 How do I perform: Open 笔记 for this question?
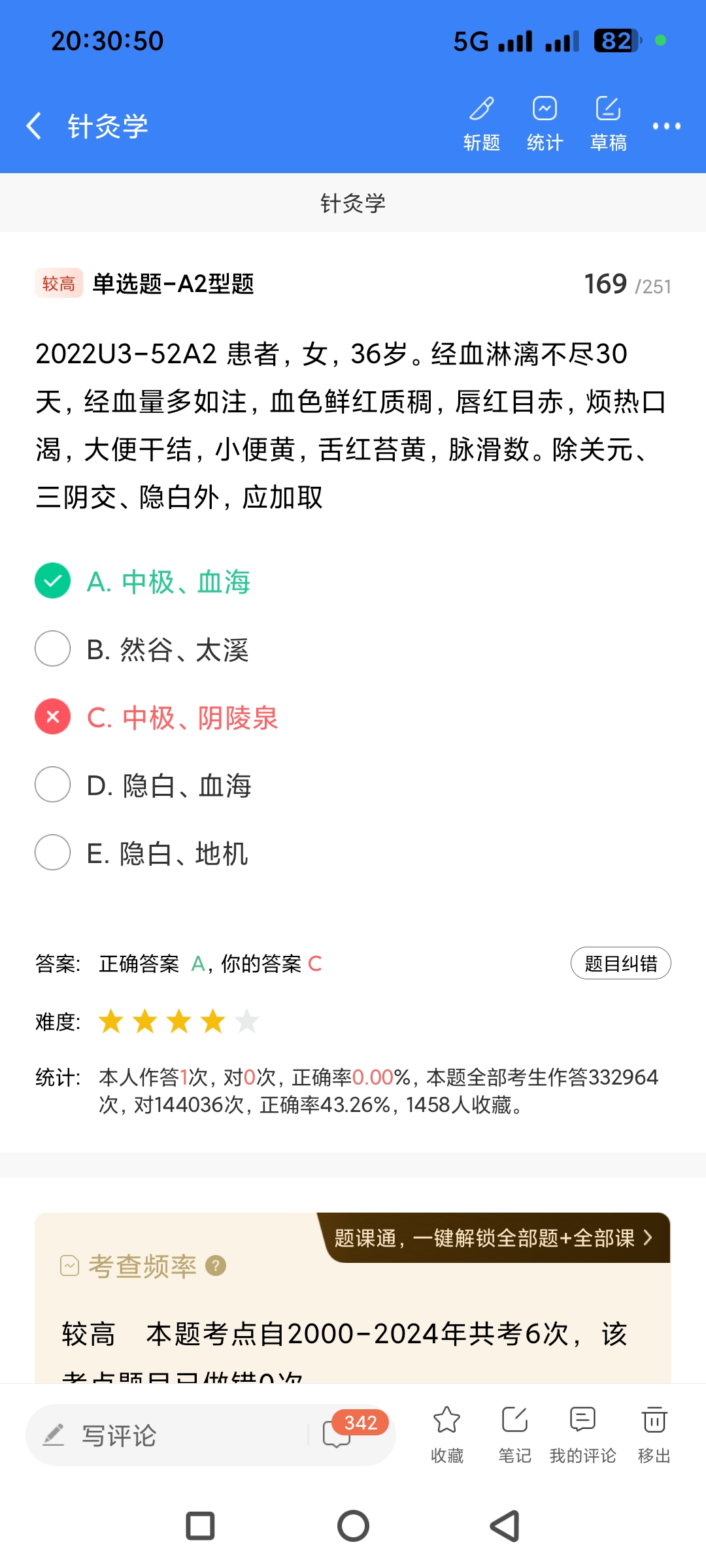(514, 1434)
